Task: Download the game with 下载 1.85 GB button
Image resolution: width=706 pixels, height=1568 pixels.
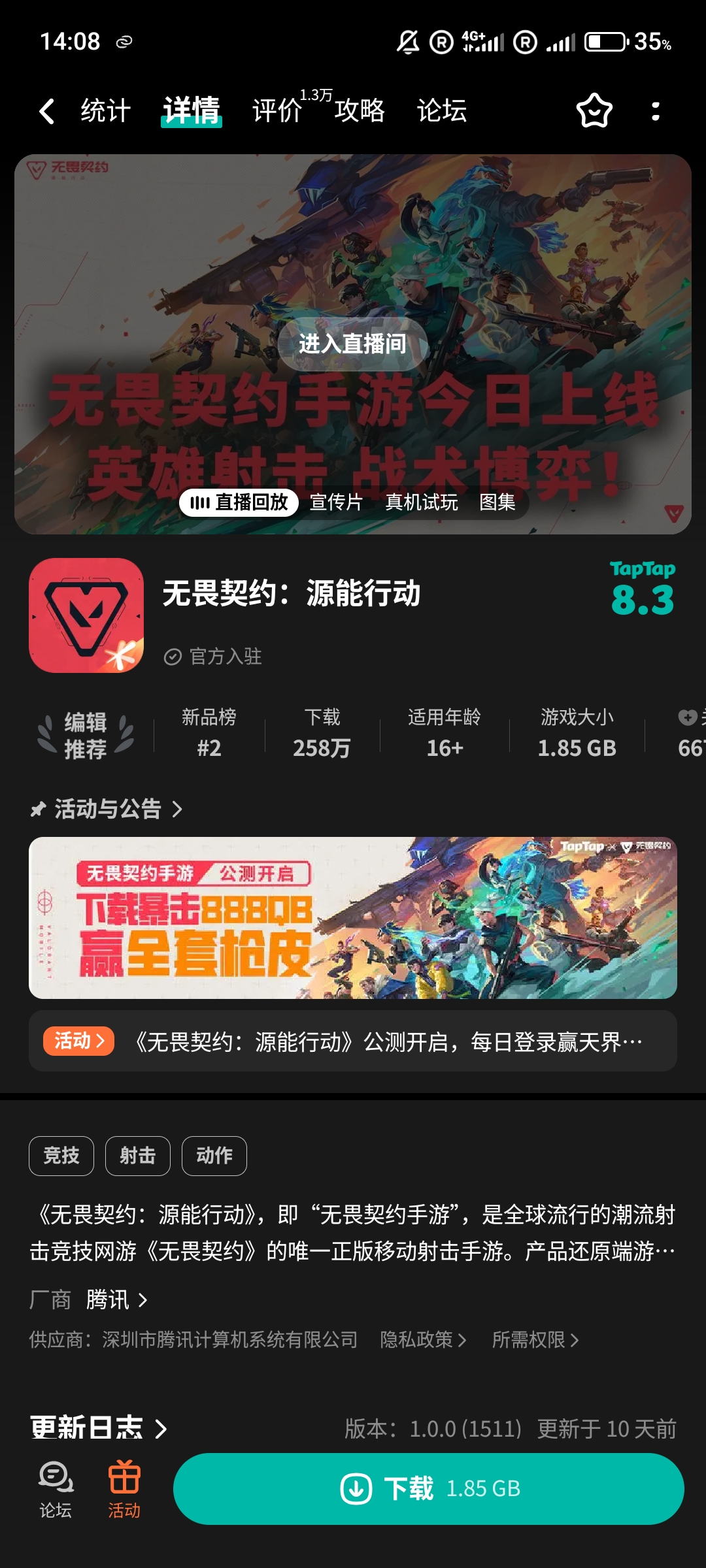Action: (x=429, y=1489)
